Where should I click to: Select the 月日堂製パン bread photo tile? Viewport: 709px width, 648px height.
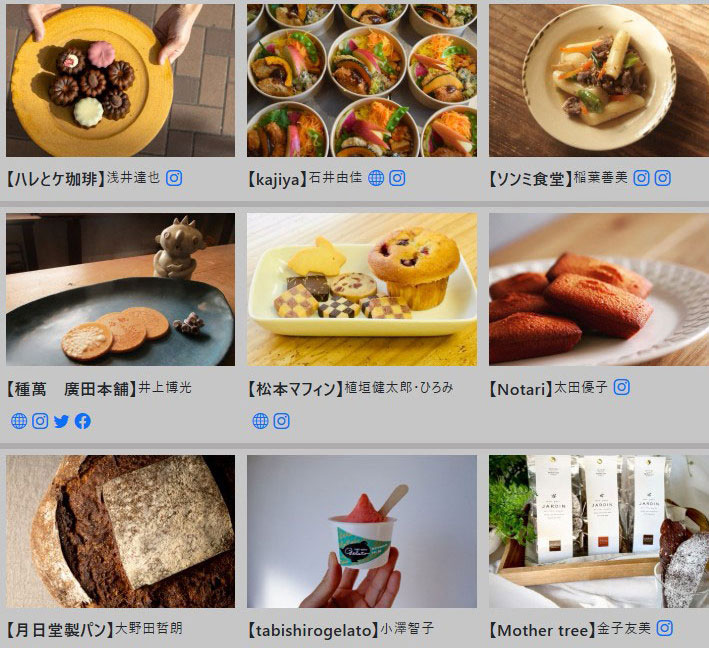pyautogui.click(x=120, y=532)
